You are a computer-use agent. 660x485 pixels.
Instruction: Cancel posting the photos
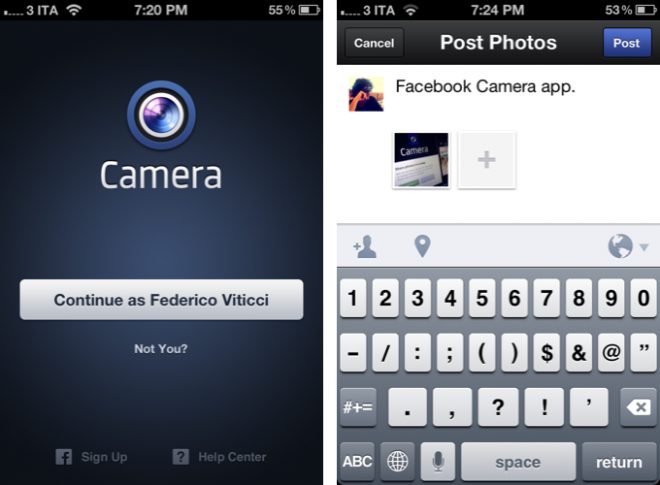pyautogui.click(x=374, y=43)
